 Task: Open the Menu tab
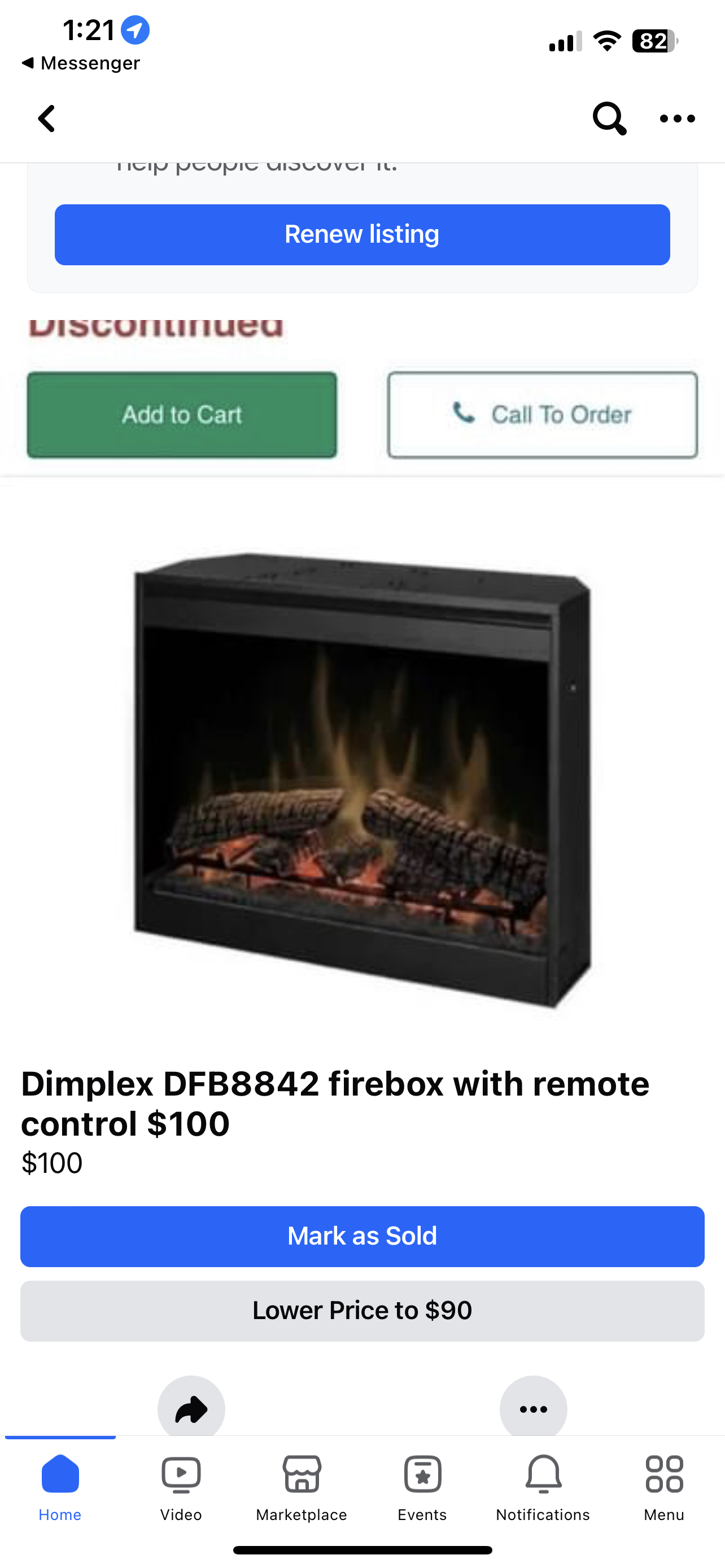tap(663, 1486)
